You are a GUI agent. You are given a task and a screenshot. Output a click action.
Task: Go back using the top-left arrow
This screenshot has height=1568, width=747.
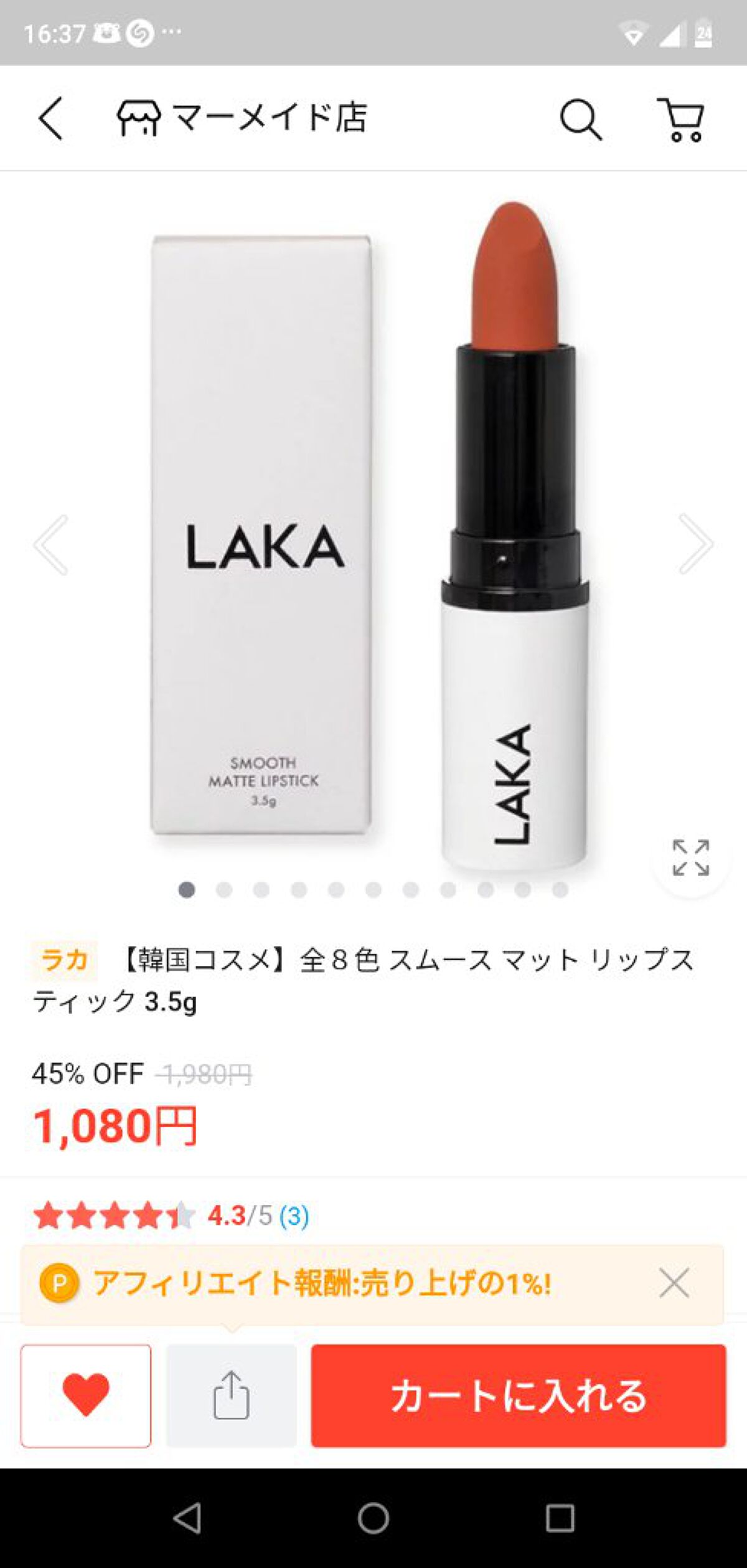(50, 118)
